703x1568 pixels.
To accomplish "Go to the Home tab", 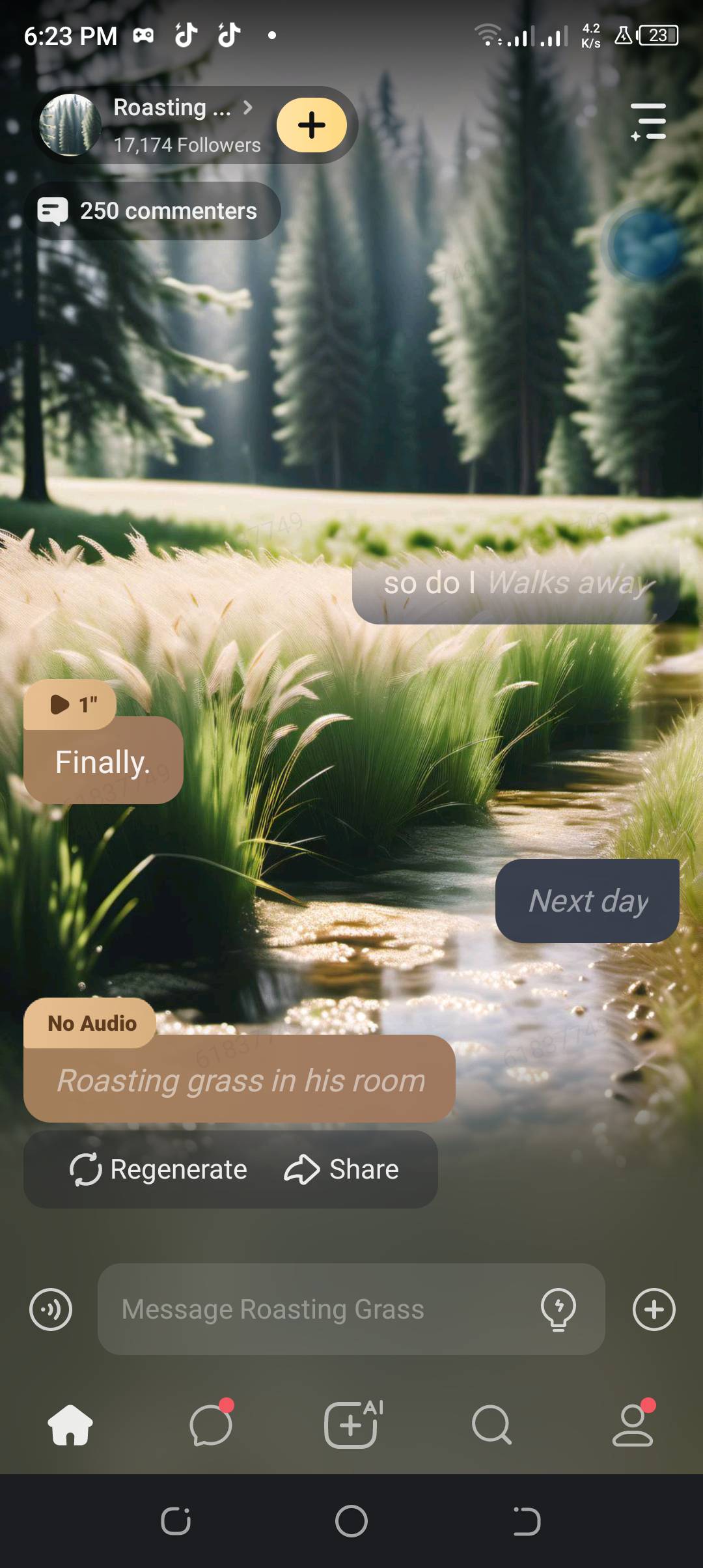I will click(x=70, y=1425).
